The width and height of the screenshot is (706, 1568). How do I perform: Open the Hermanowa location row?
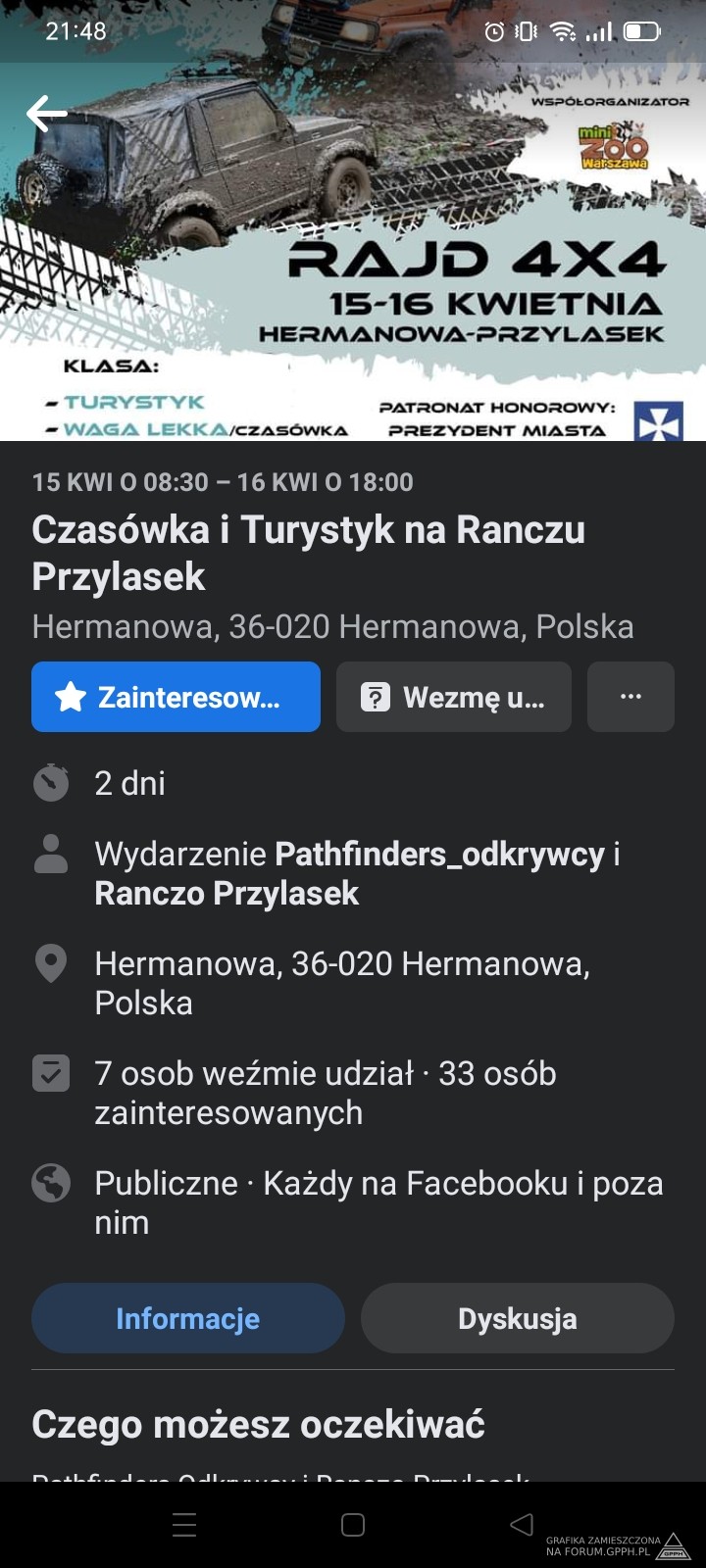coord(341,983)
